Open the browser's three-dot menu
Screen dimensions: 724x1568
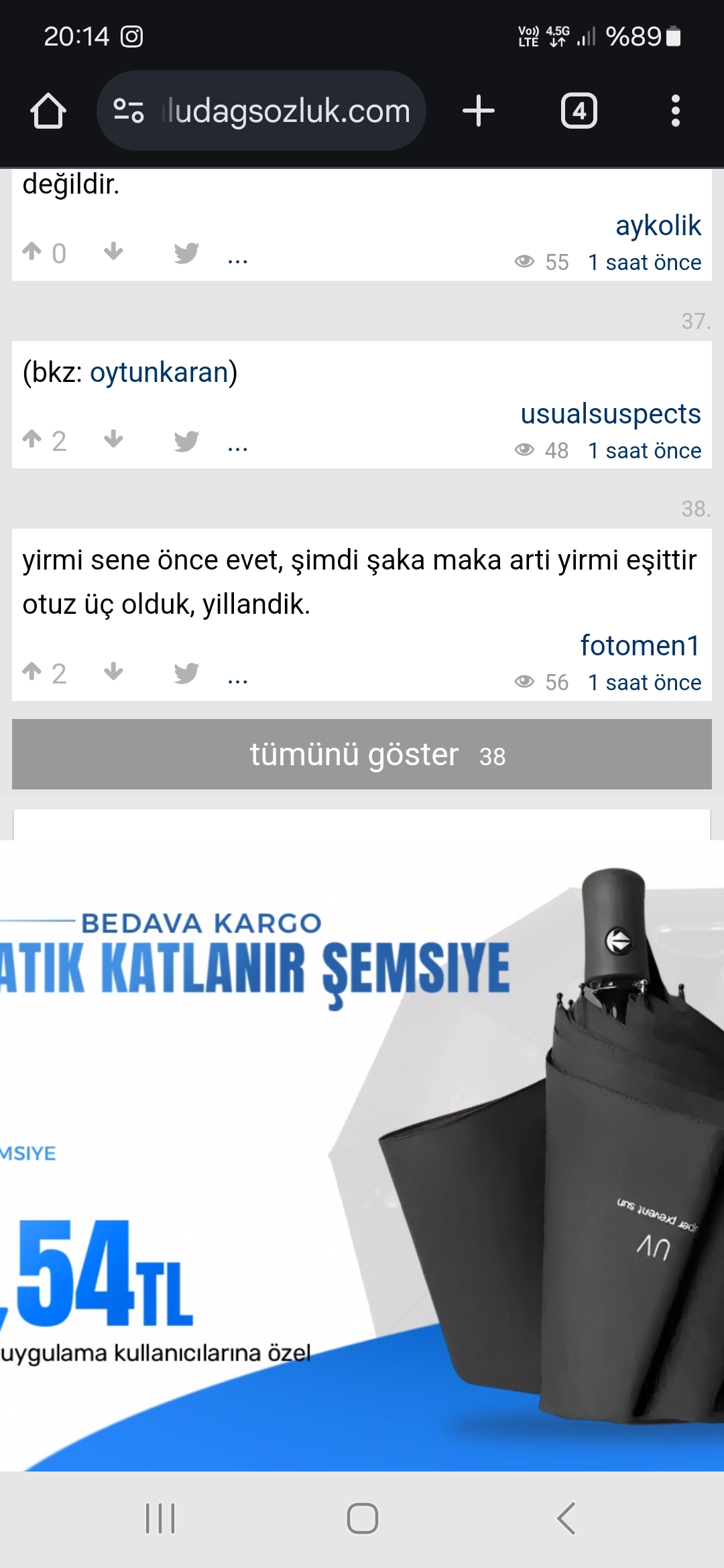pyautogui.click(x=674, y=111)
